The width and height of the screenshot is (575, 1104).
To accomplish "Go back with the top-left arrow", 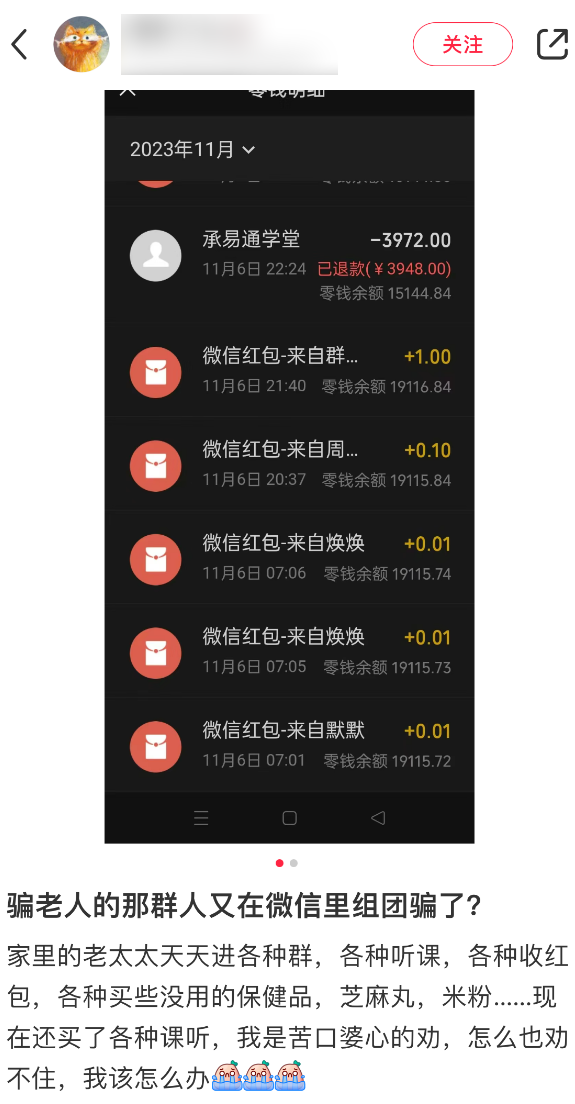I will (20, 44).
